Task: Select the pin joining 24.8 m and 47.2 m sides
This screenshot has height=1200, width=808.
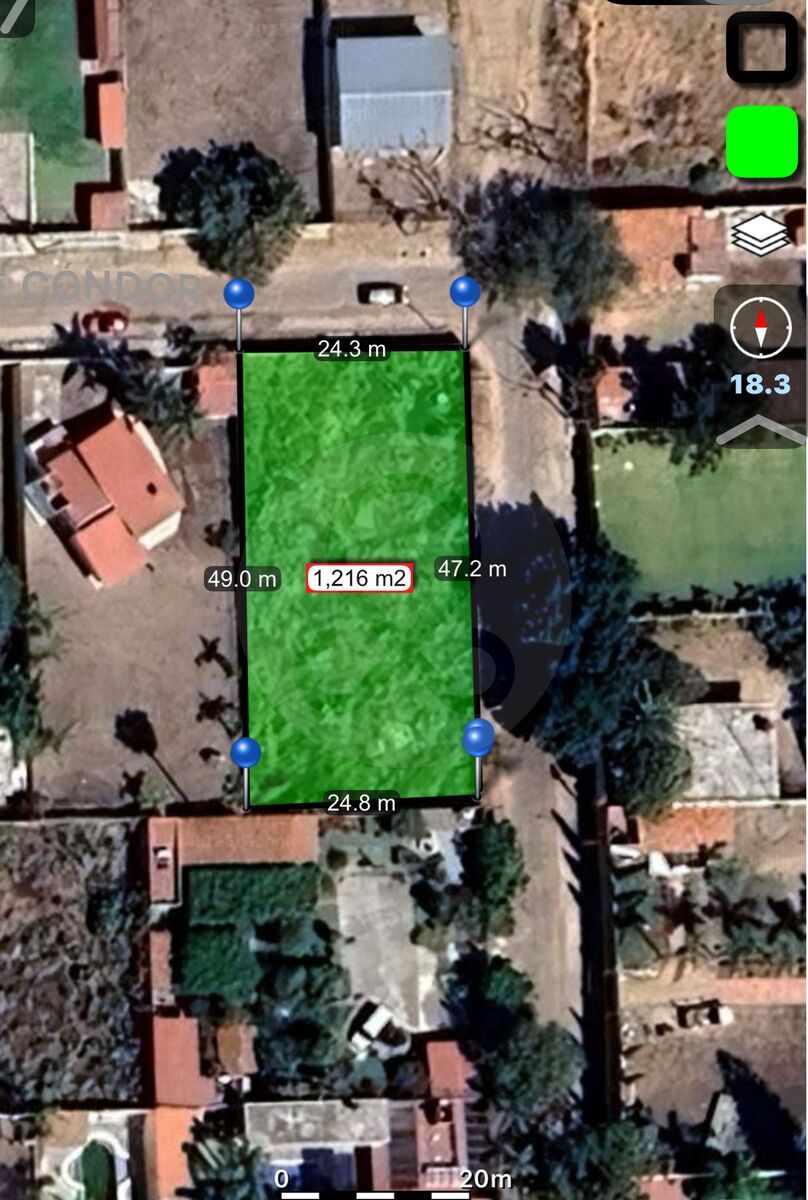Action: coord(479,739)
